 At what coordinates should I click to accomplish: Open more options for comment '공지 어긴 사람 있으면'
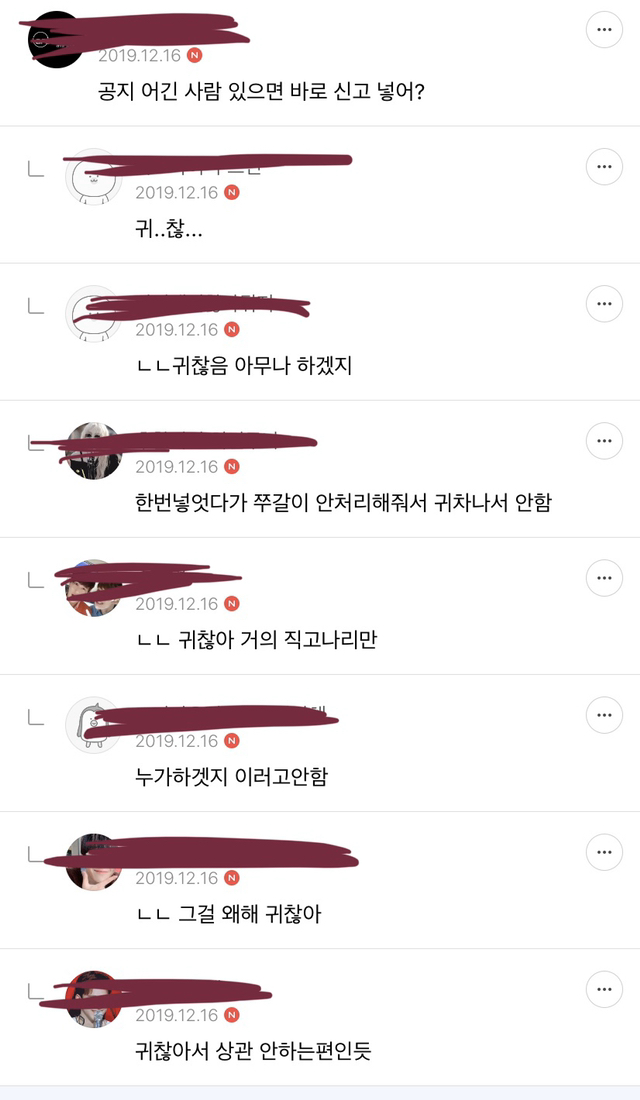[x=604, y=30]
